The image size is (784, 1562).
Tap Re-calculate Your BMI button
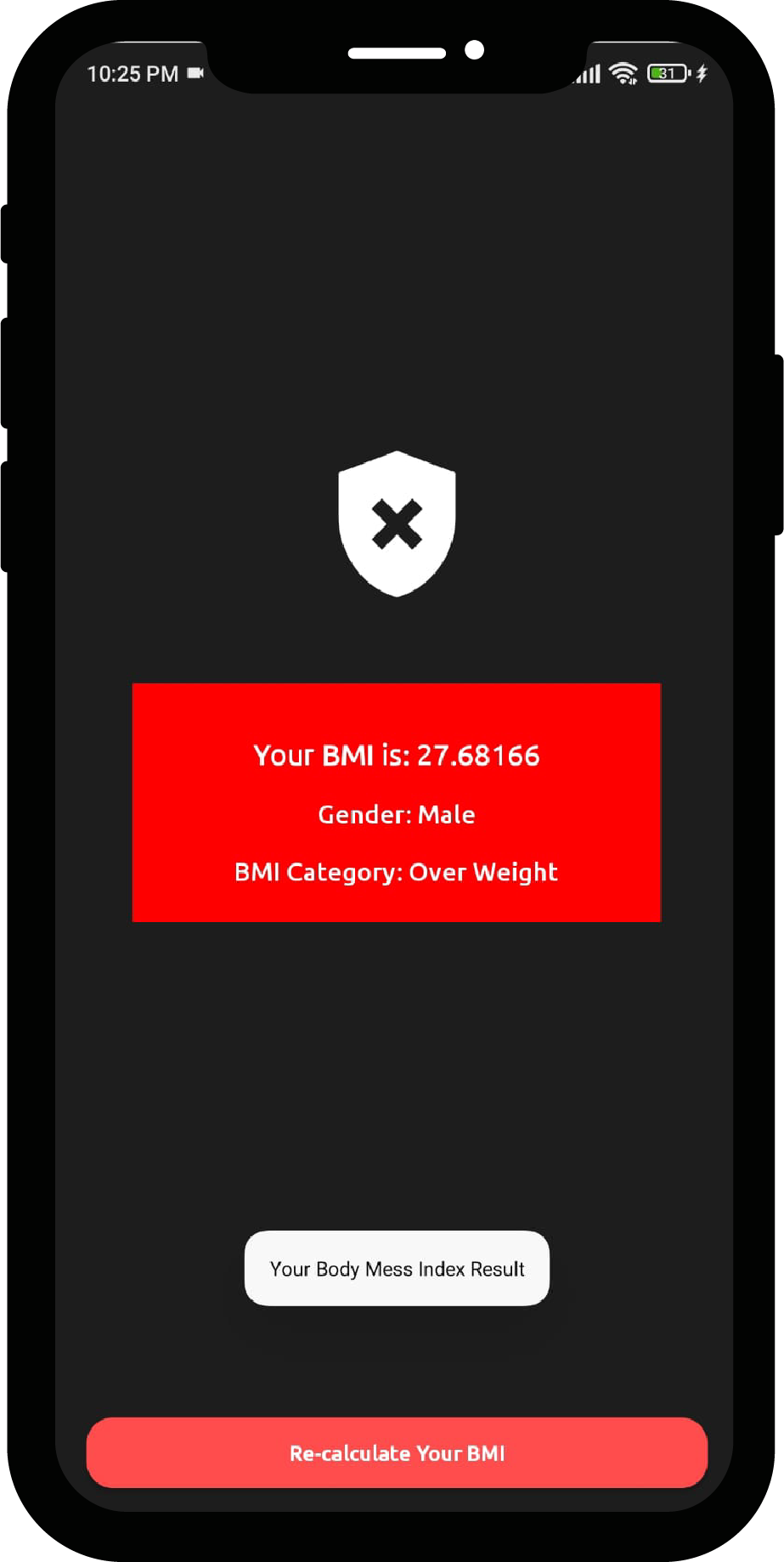[x=397, y=1452]
